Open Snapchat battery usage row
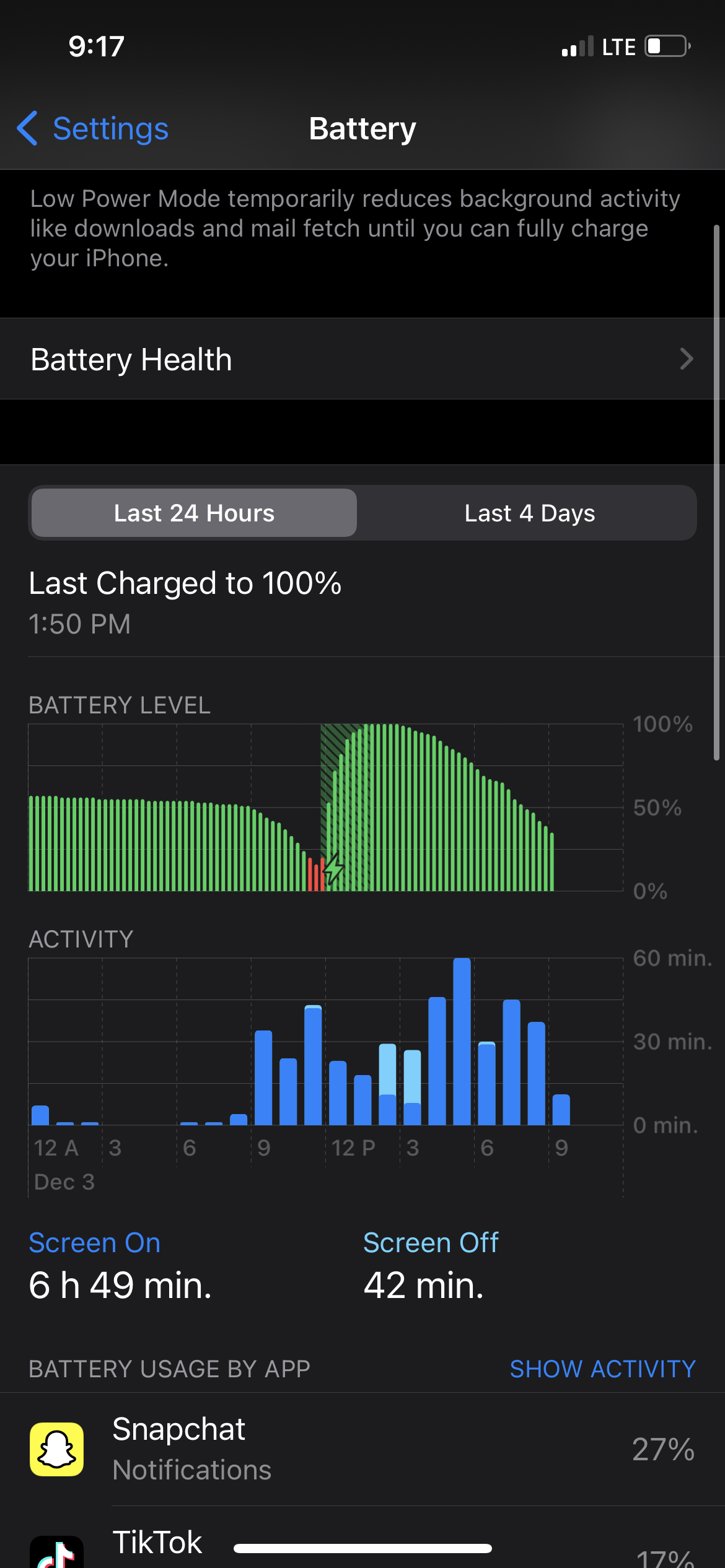The image size is (725, 1568). tap(362, 1449)
